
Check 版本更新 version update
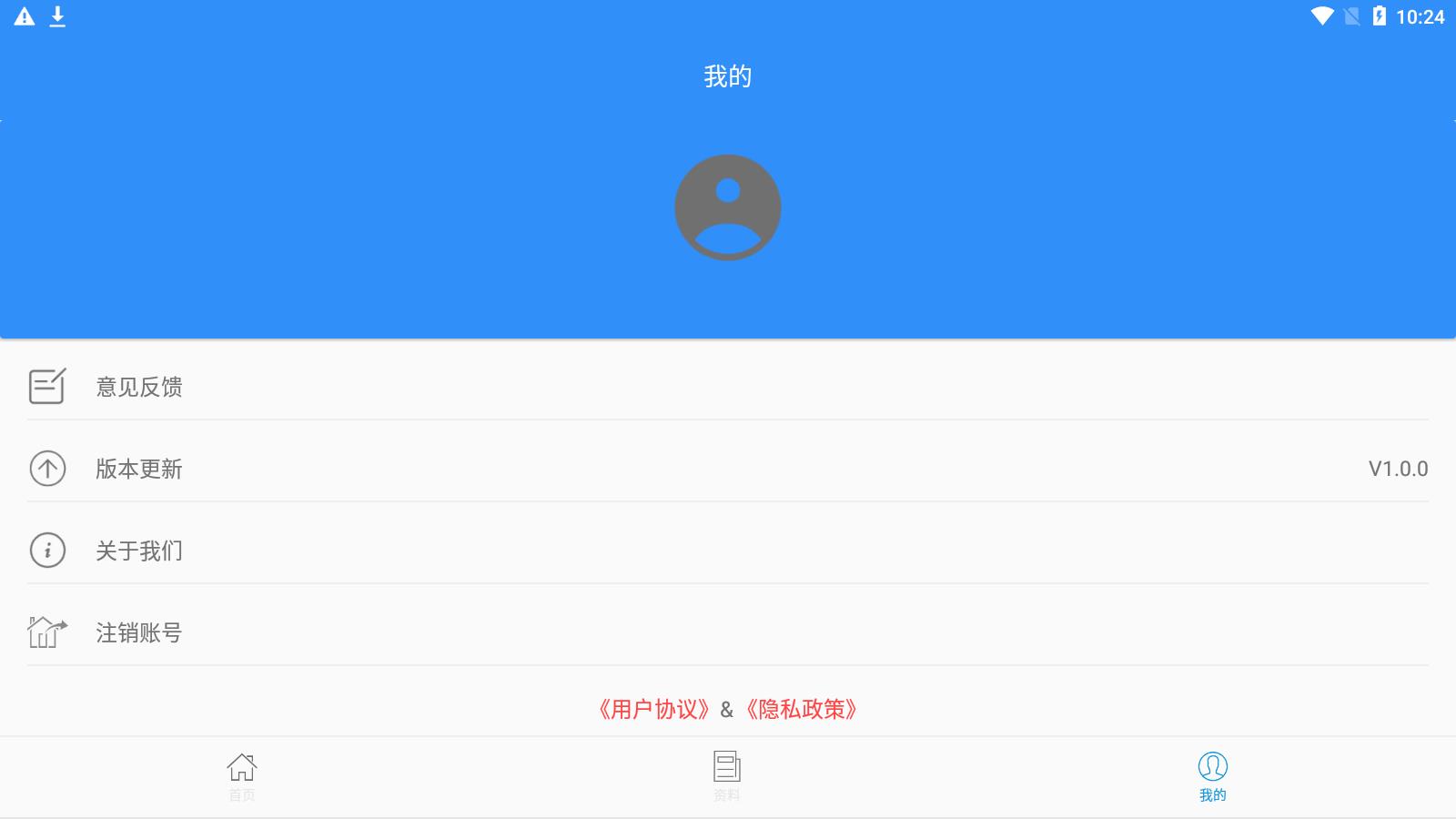pyautogui.click(x=139, y=469)
